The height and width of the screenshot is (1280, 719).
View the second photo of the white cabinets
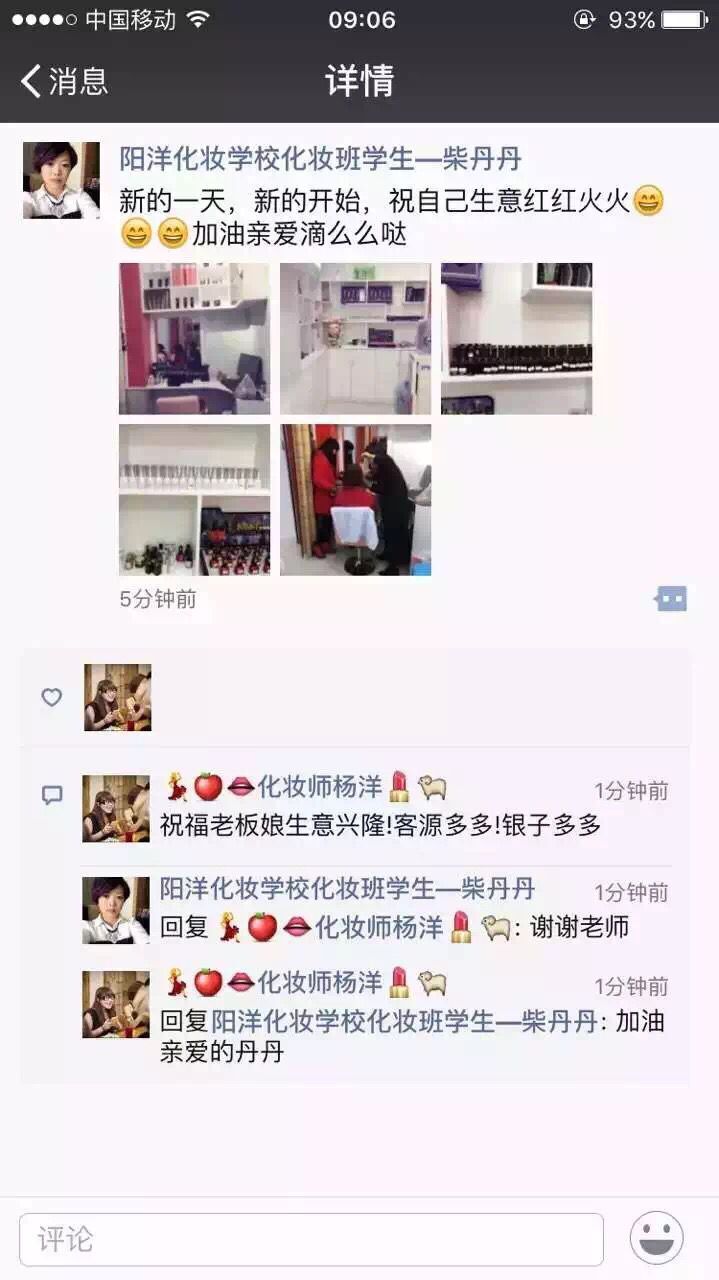[355, 338]
